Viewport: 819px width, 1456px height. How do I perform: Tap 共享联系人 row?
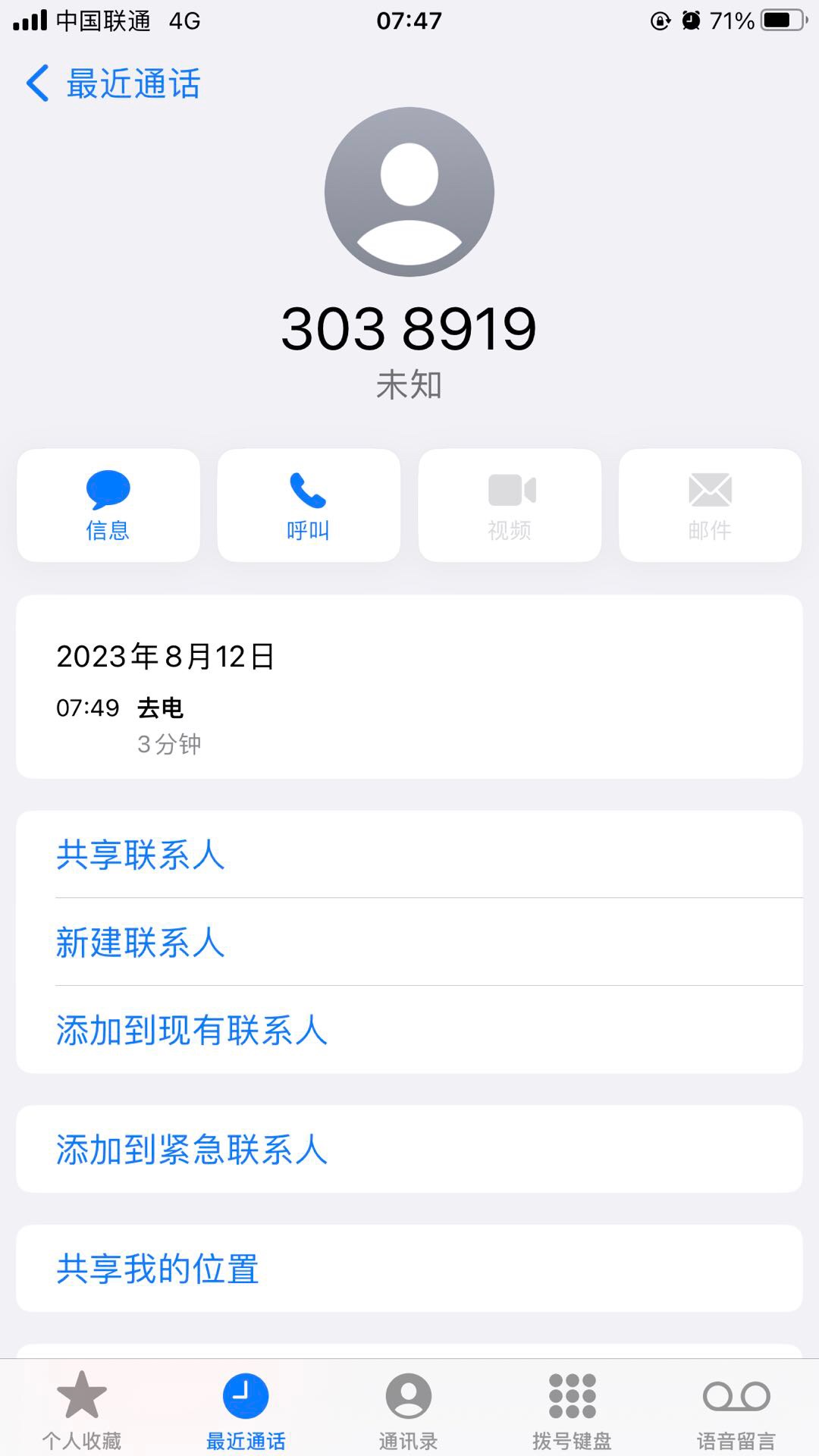coord(409,855)
